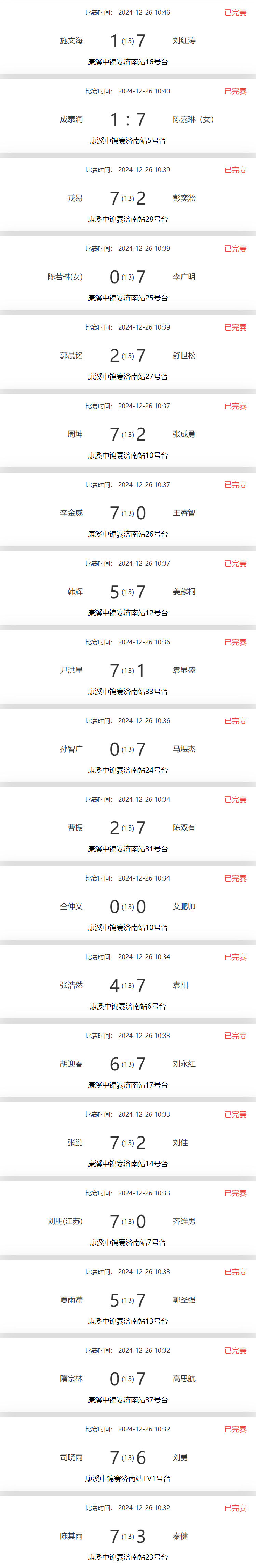The image size is (256, 1568).
Task: Open the match 刘朋(江苏) vs 齐维男
Action: (128, 1222)
